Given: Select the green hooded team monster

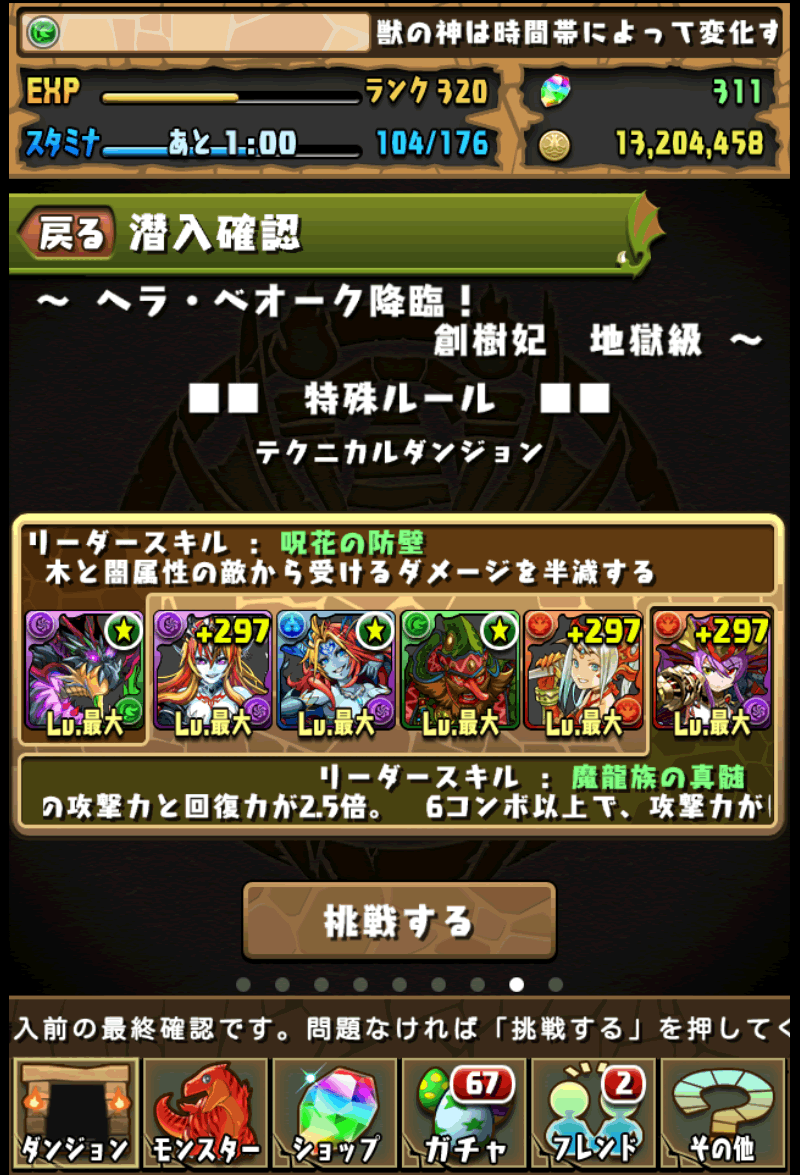Looking at the screenshot, I should tap(460, 673).
